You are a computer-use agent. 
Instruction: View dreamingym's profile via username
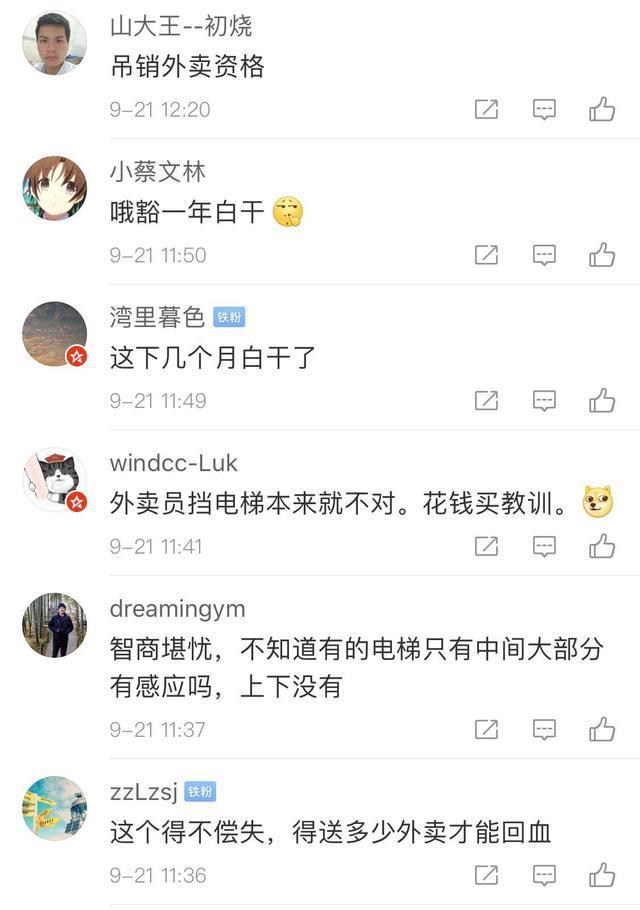coord(177,609)
